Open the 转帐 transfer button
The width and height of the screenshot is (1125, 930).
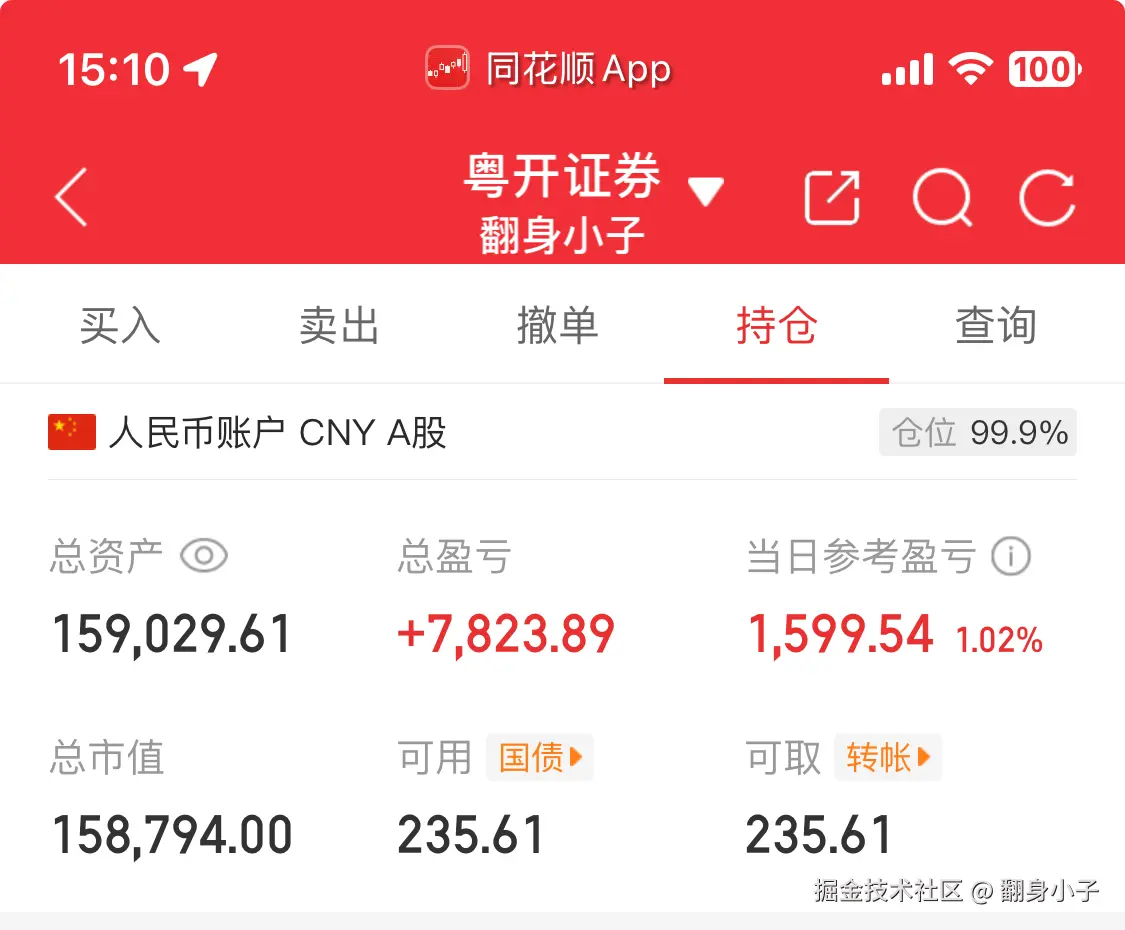point(888,757)
